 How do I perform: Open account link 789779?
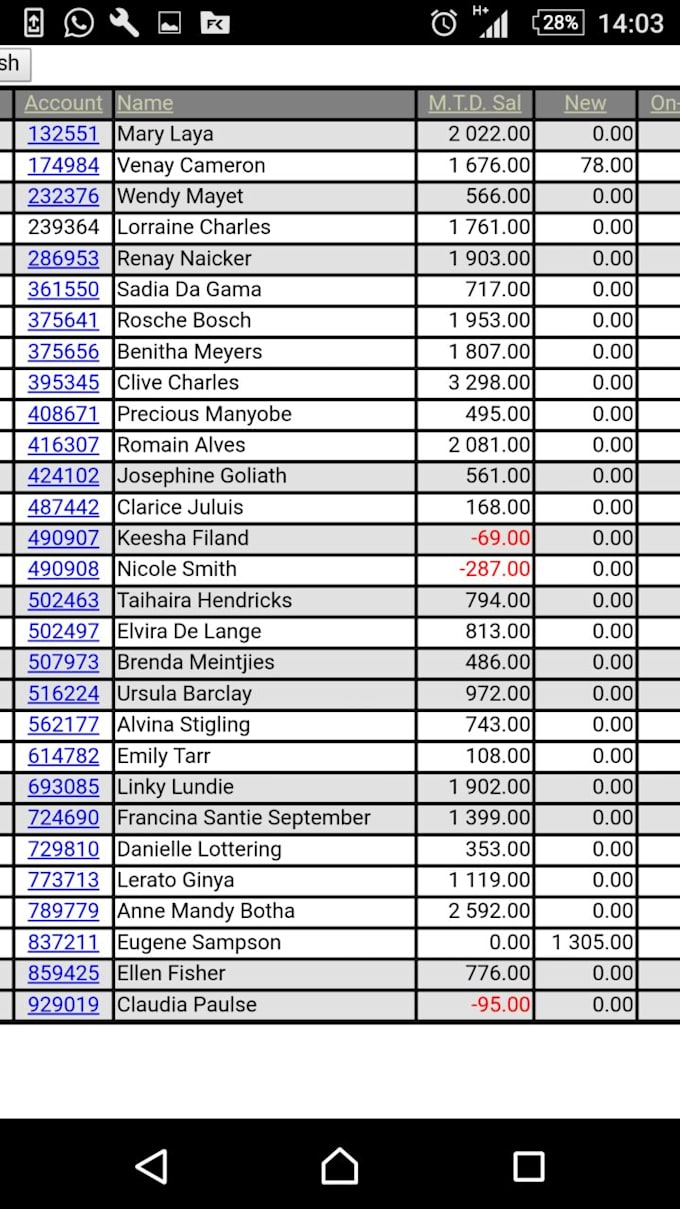point(63,911)
